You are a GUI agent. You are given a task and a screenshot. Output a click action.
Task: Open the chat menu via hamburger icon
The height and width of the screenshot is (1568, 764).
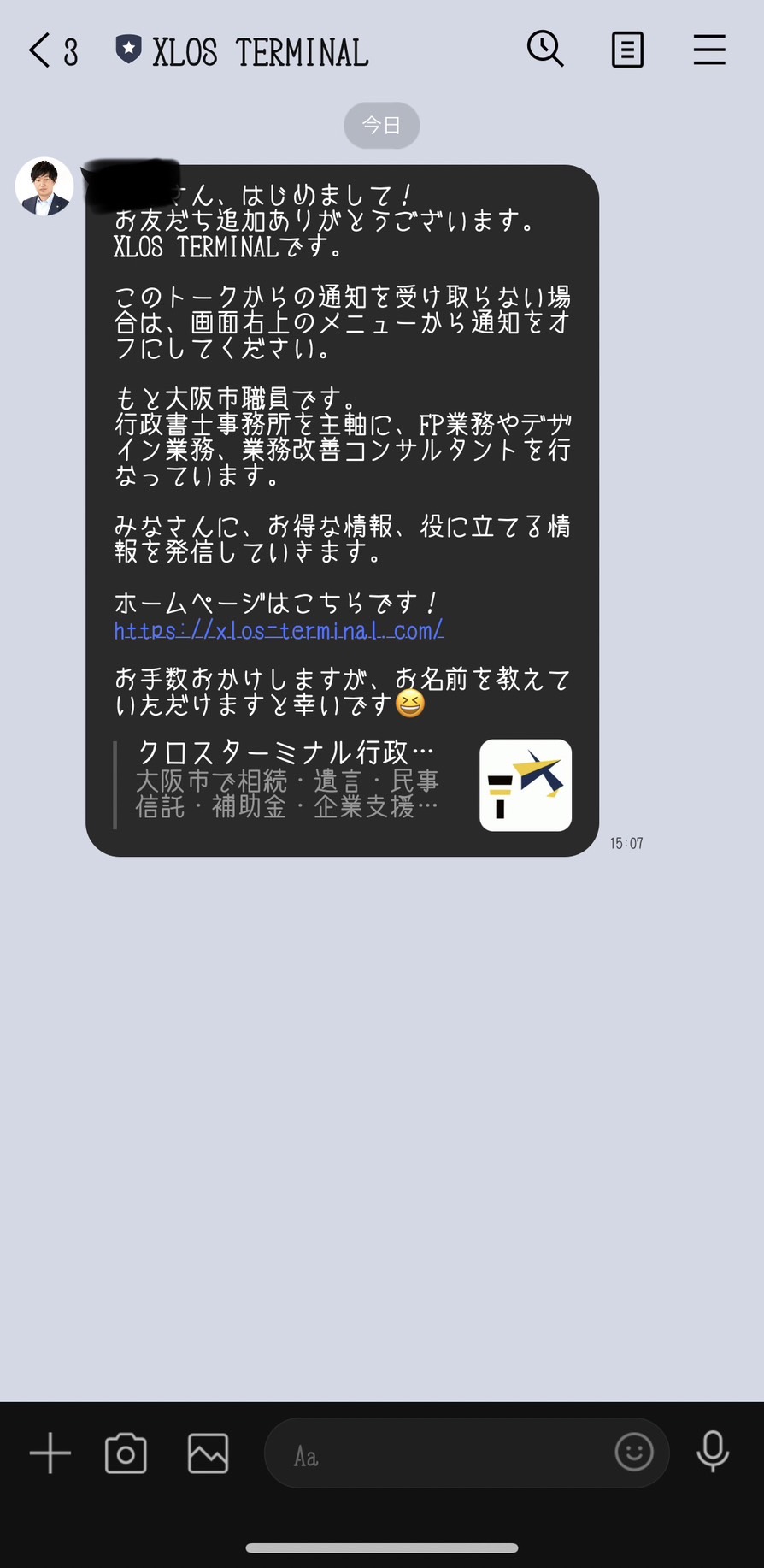(x=709, y=50)
